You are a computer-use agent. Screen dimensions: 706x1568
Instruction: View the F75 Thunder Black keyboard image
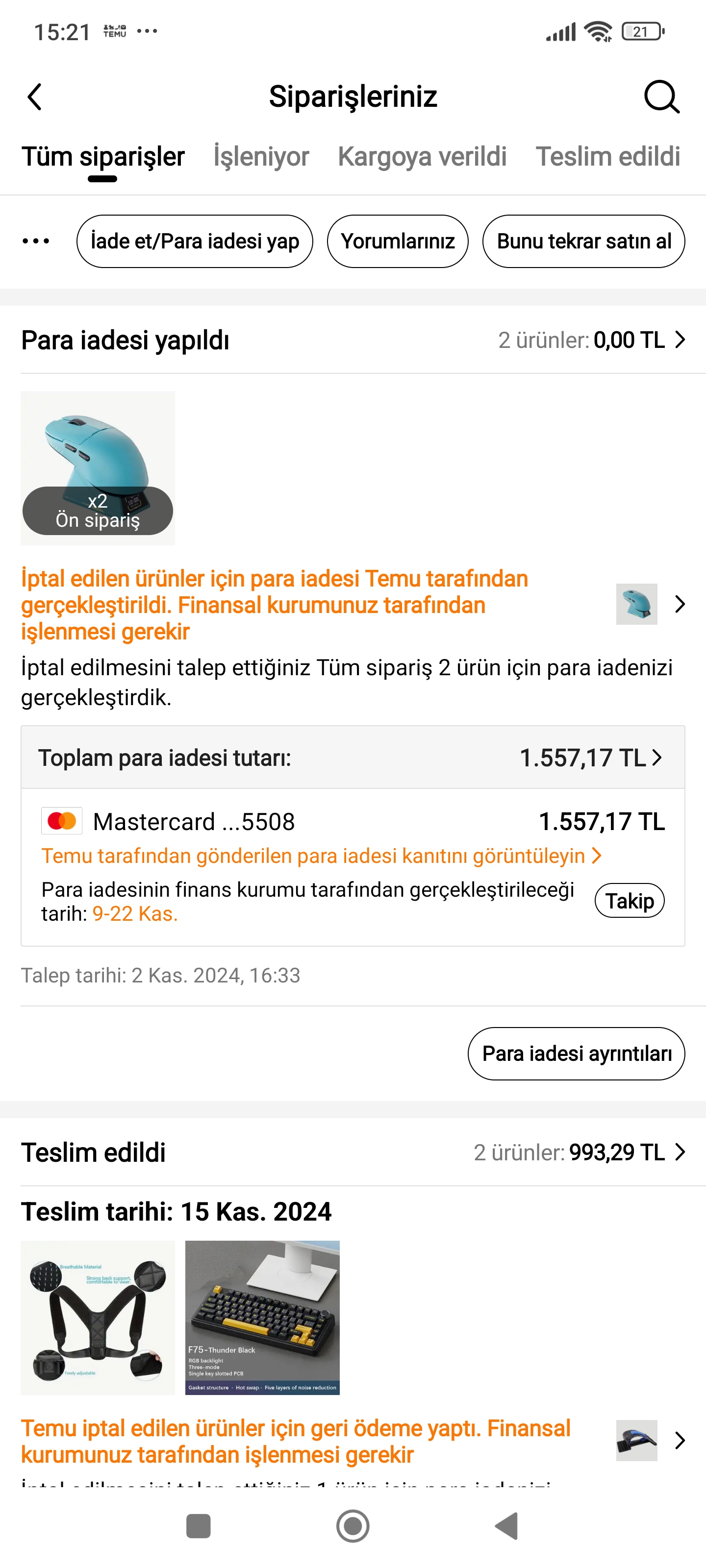(262, 1317)
